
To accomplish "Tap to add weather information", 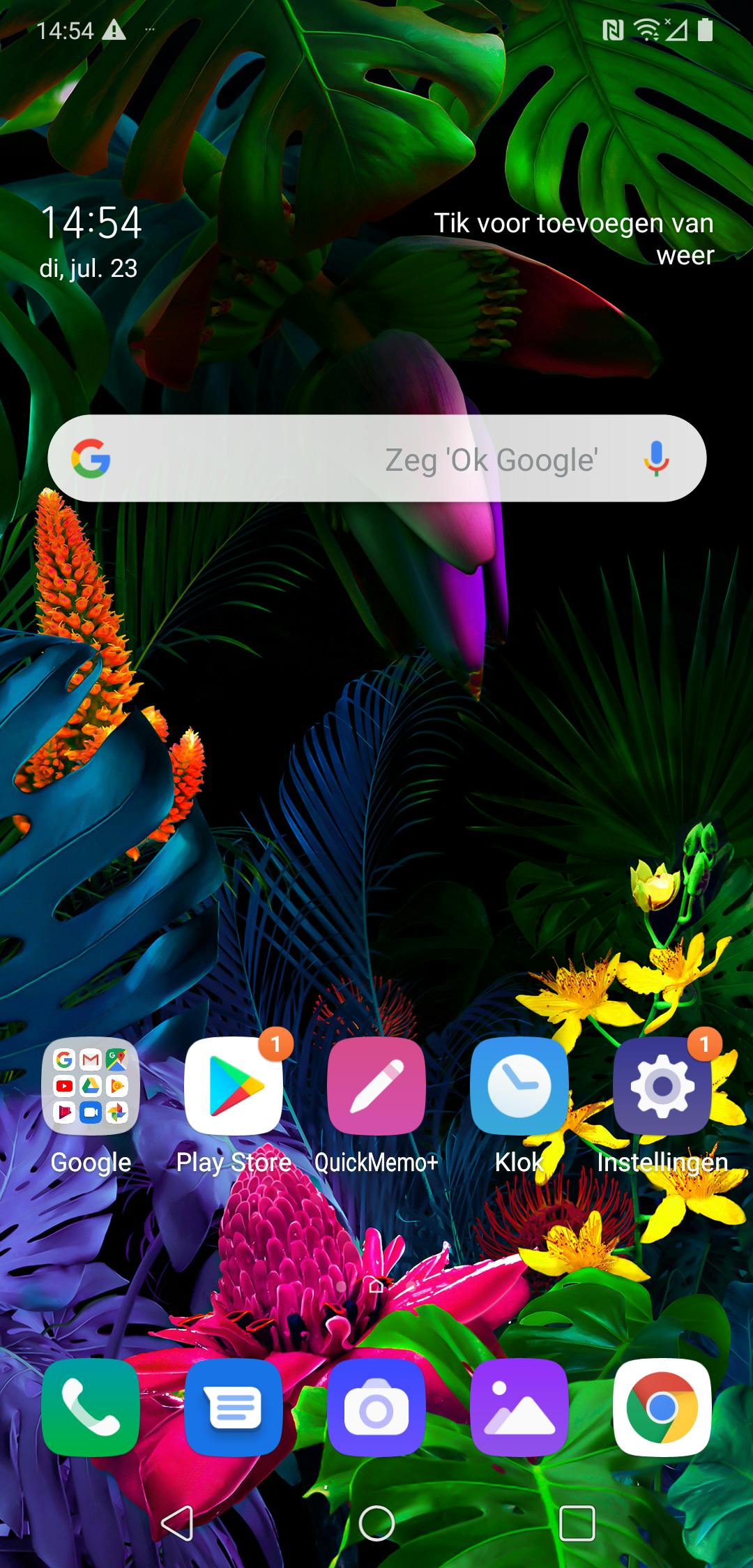I will tap(574, 239).
